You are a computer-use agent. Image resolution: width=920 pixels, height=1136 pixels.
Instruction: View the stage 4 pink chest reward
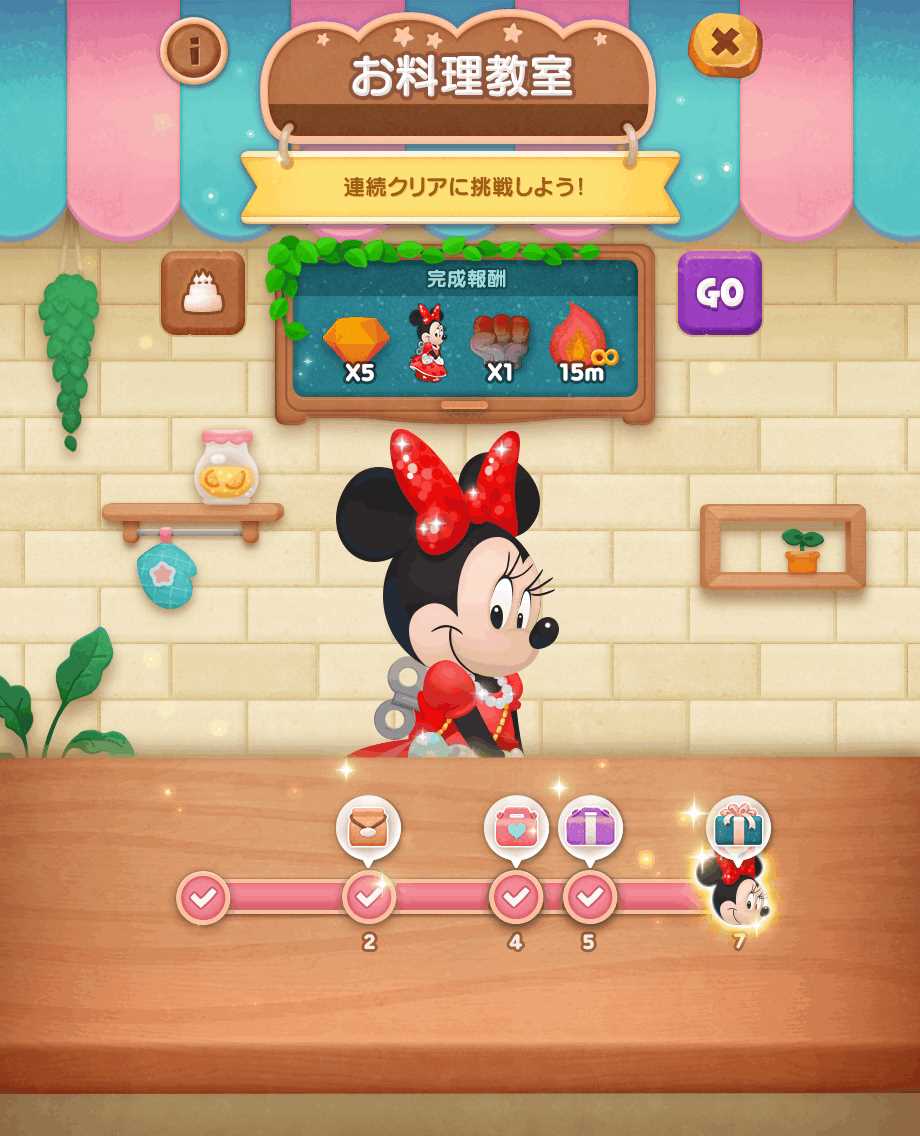click(516, 827)
